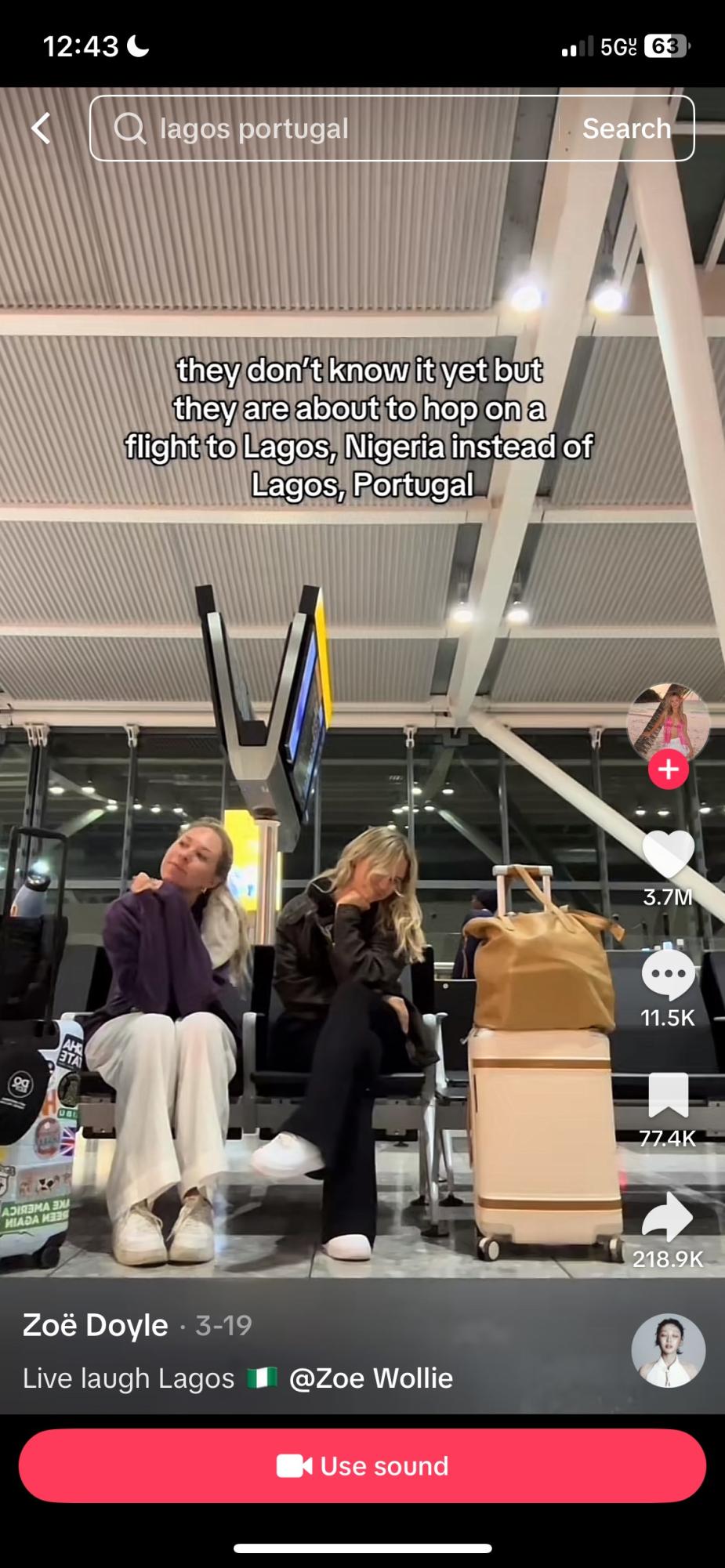Follow the creator with the plus badge
725x1568 pixels.
pyautogui.click(x=668, y=770)
